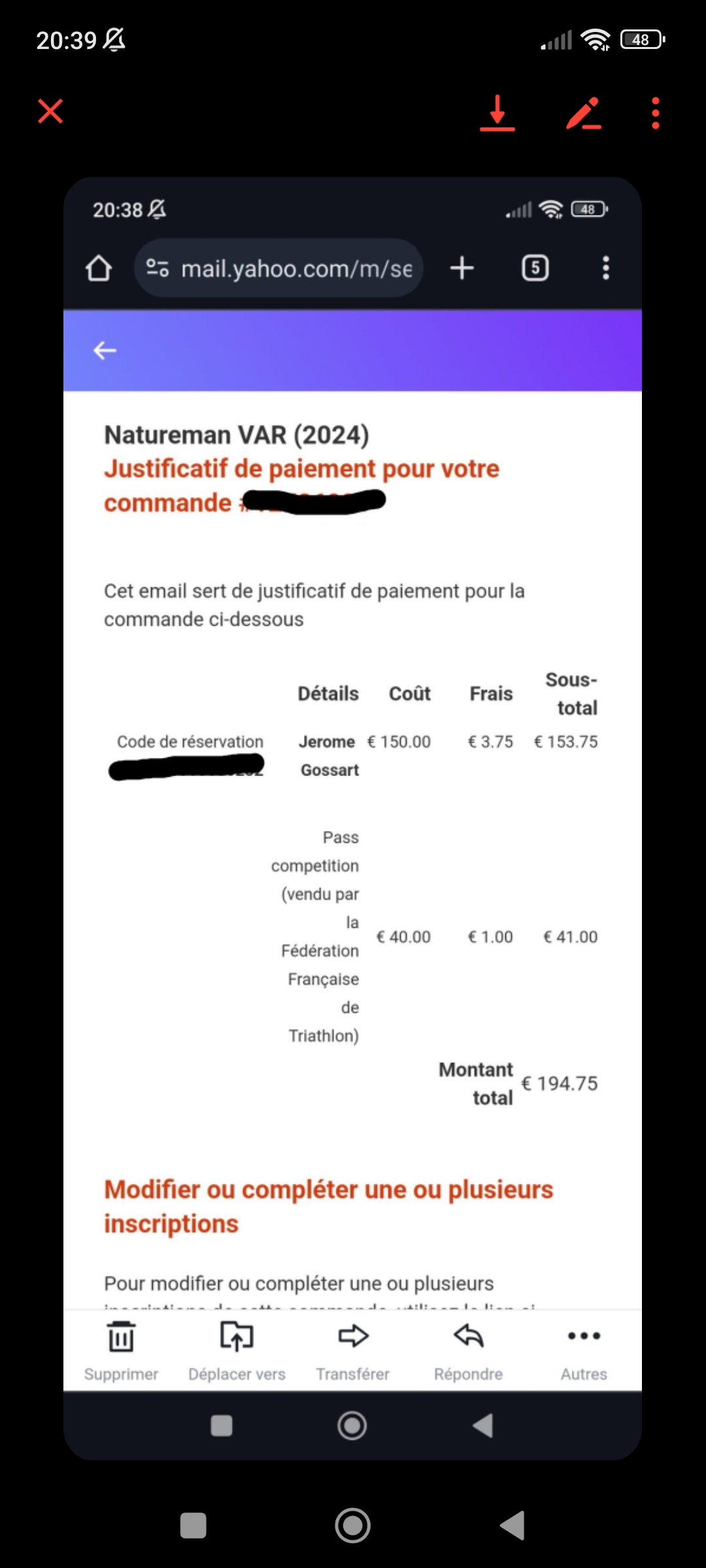Close the image viewer with the red X
This screenshot has width=706, height=1568.
pos(50,111)
